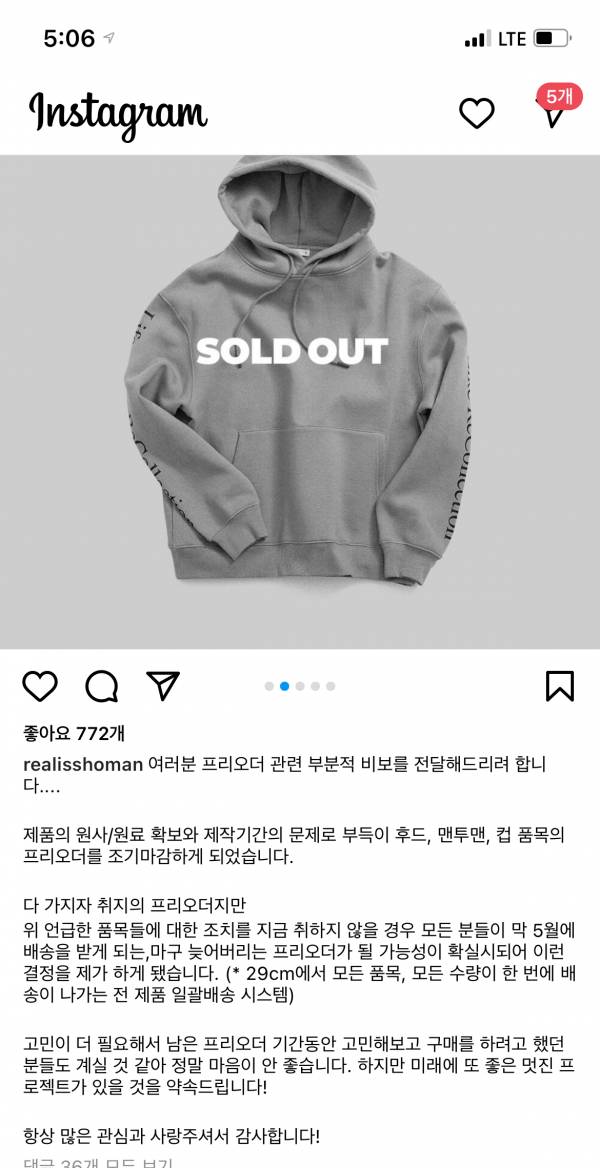Image resolution: width=600 pixels, height=1168 pixels.
Task: Tap the carousel page indicator dots
Action: [300, 686]
